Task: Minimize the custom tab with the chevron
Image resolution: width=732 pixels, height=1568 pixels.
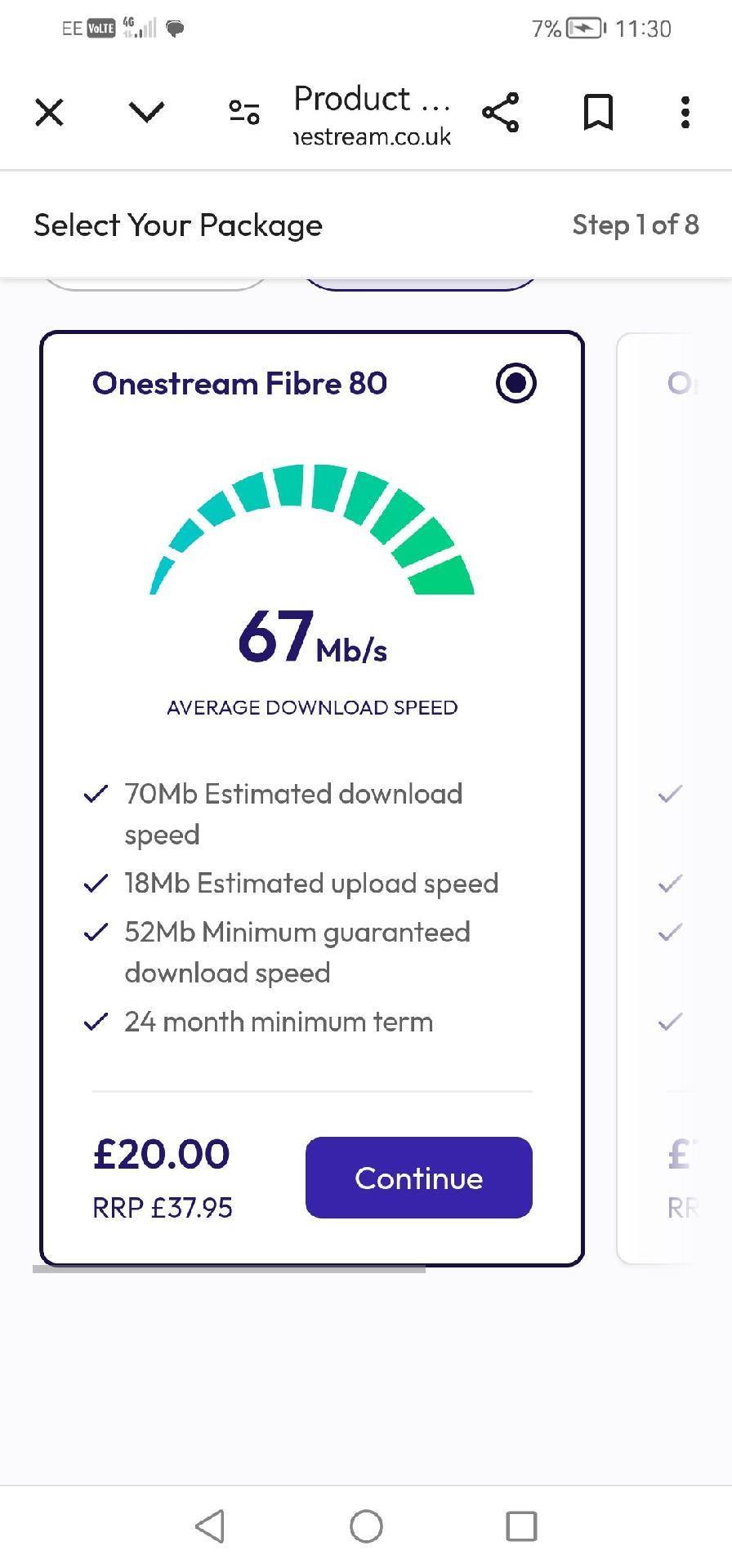Action: tap(147, 113)
